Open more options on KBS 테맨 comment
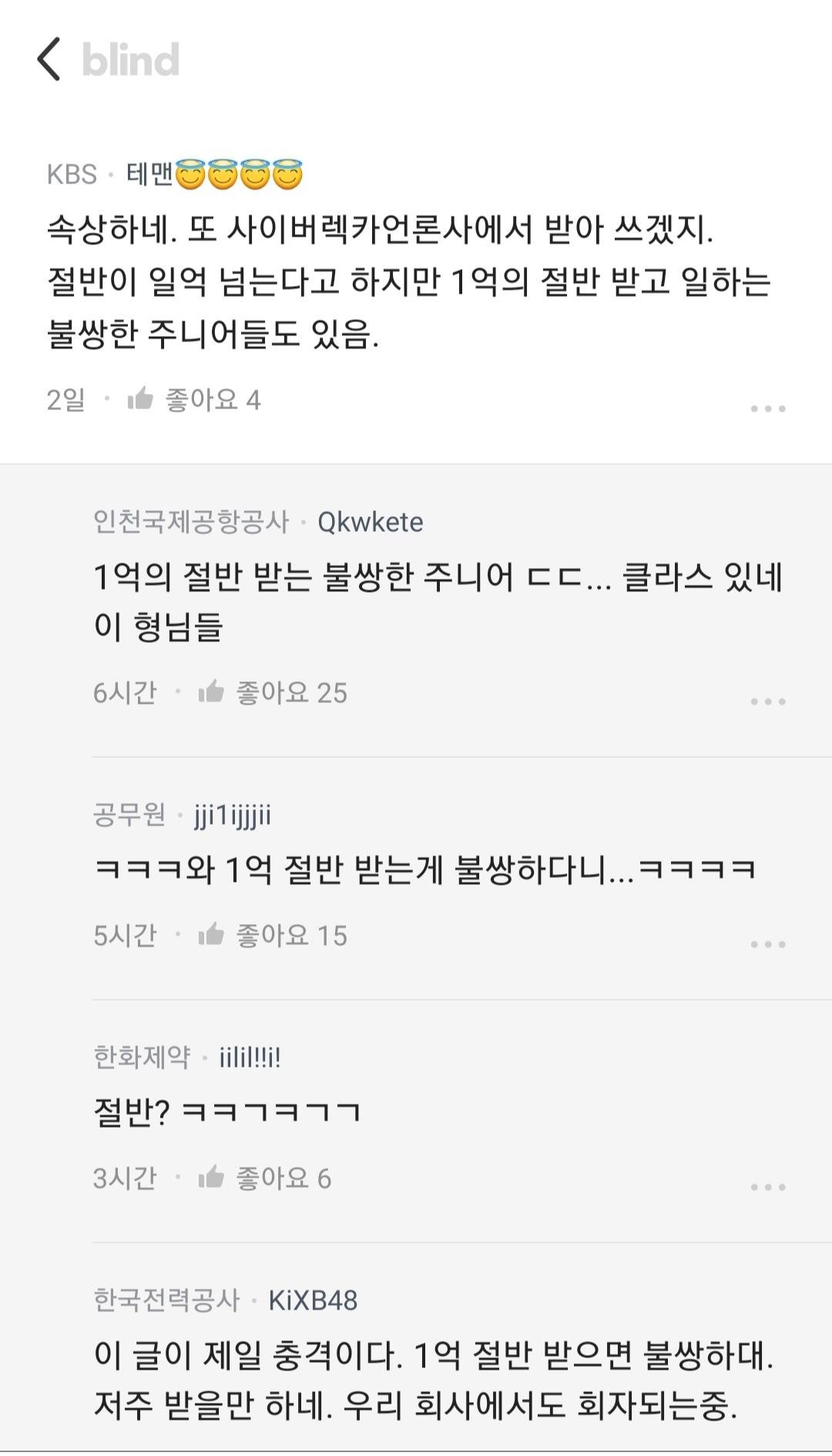 (x=768, y=409)
